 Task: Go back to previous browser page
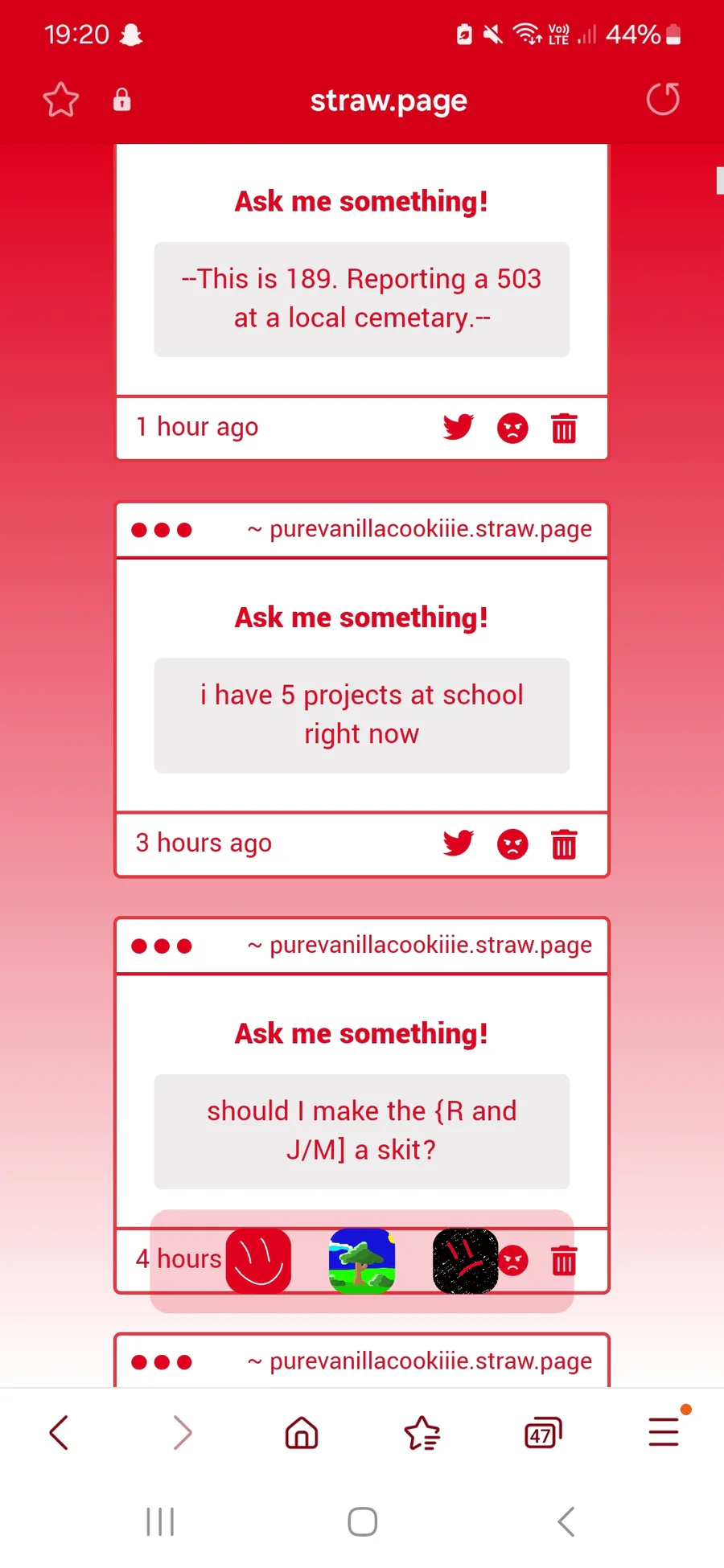(x=59, y=1432)
